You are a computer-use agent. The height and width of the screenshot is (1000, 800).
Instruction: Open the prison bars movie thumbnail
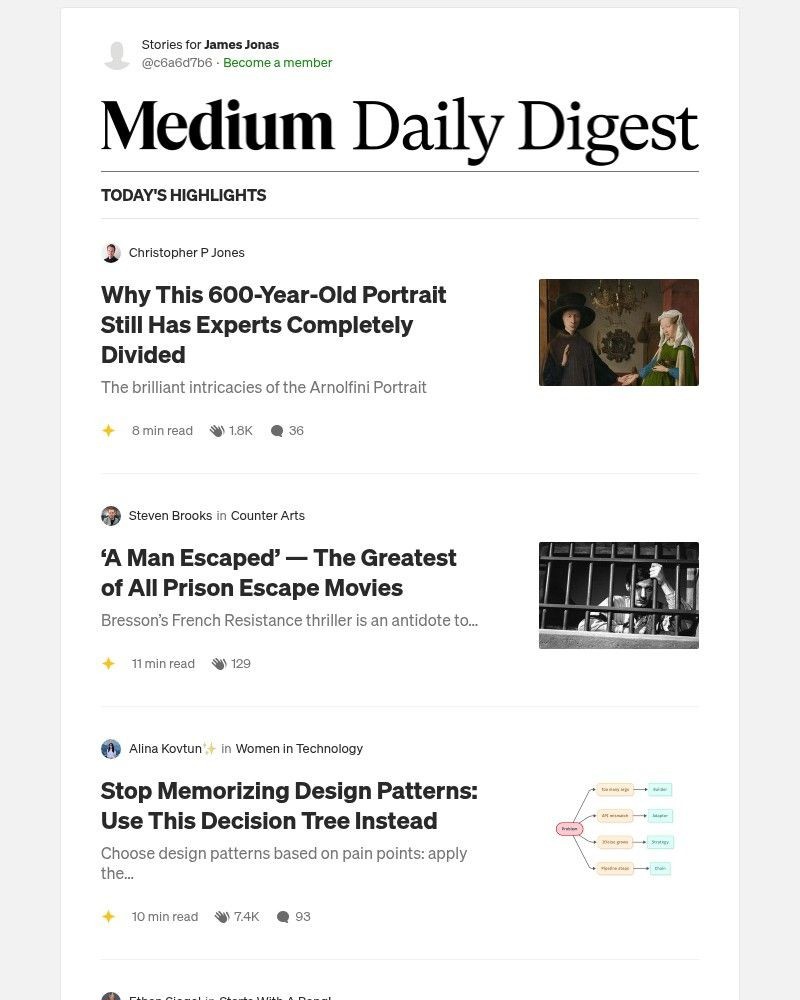click(618, 595)
